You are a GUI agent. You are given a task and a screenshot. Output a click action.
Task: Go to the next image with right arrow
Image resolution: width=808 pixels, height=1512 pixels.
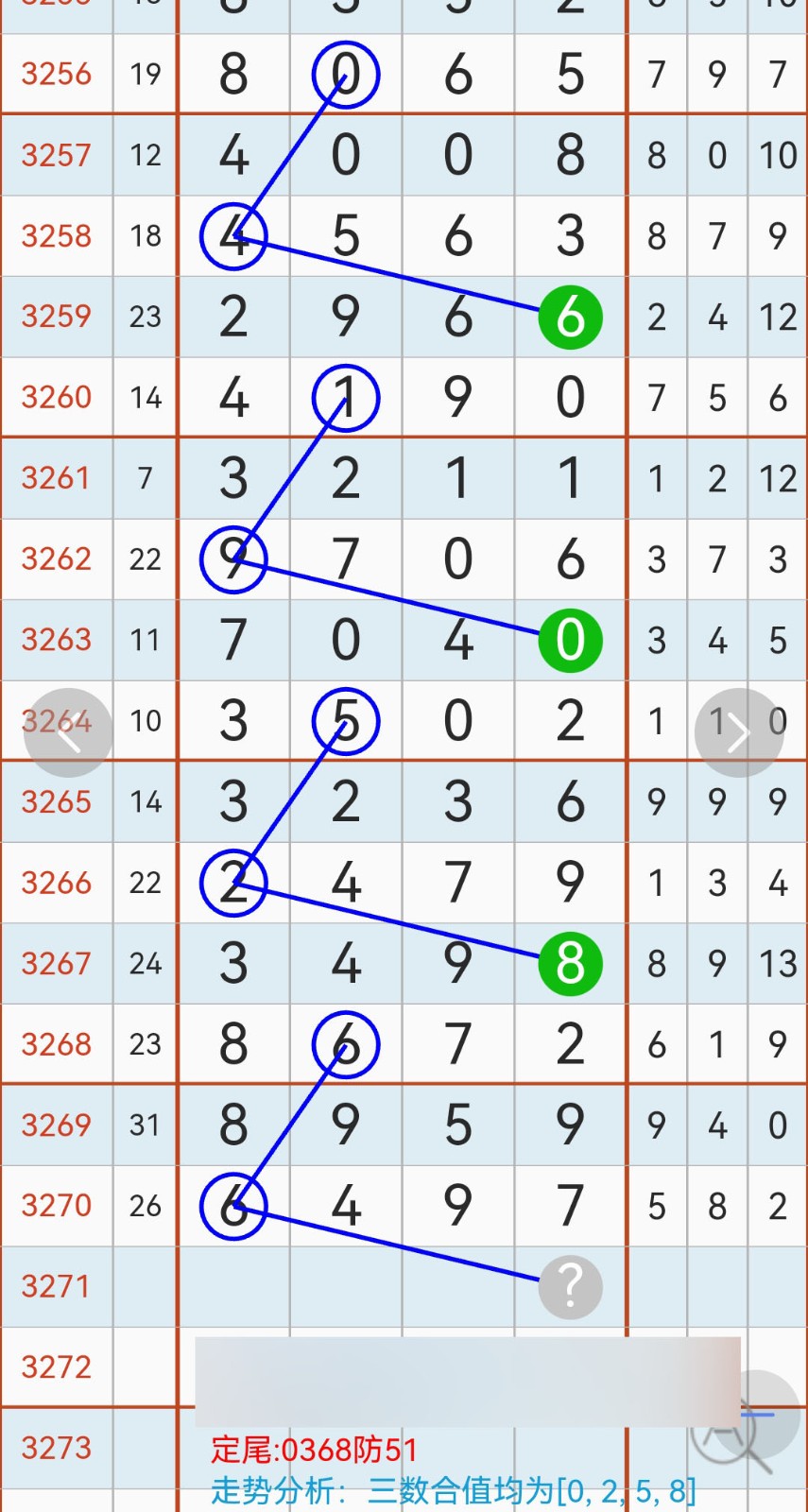pos(738,732)
